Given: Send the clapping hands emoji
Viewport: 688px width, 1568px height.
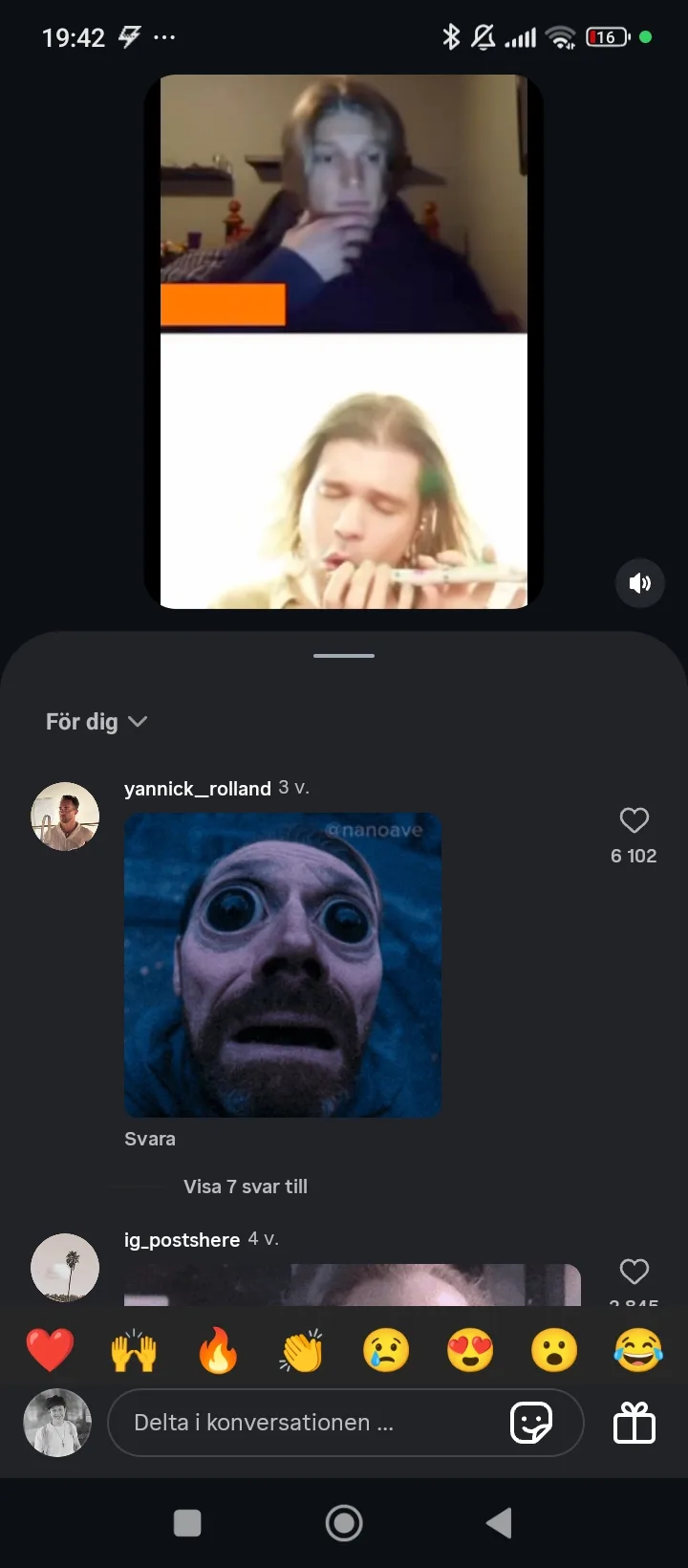Looking at the screenshot, I should pos(302,1350).
